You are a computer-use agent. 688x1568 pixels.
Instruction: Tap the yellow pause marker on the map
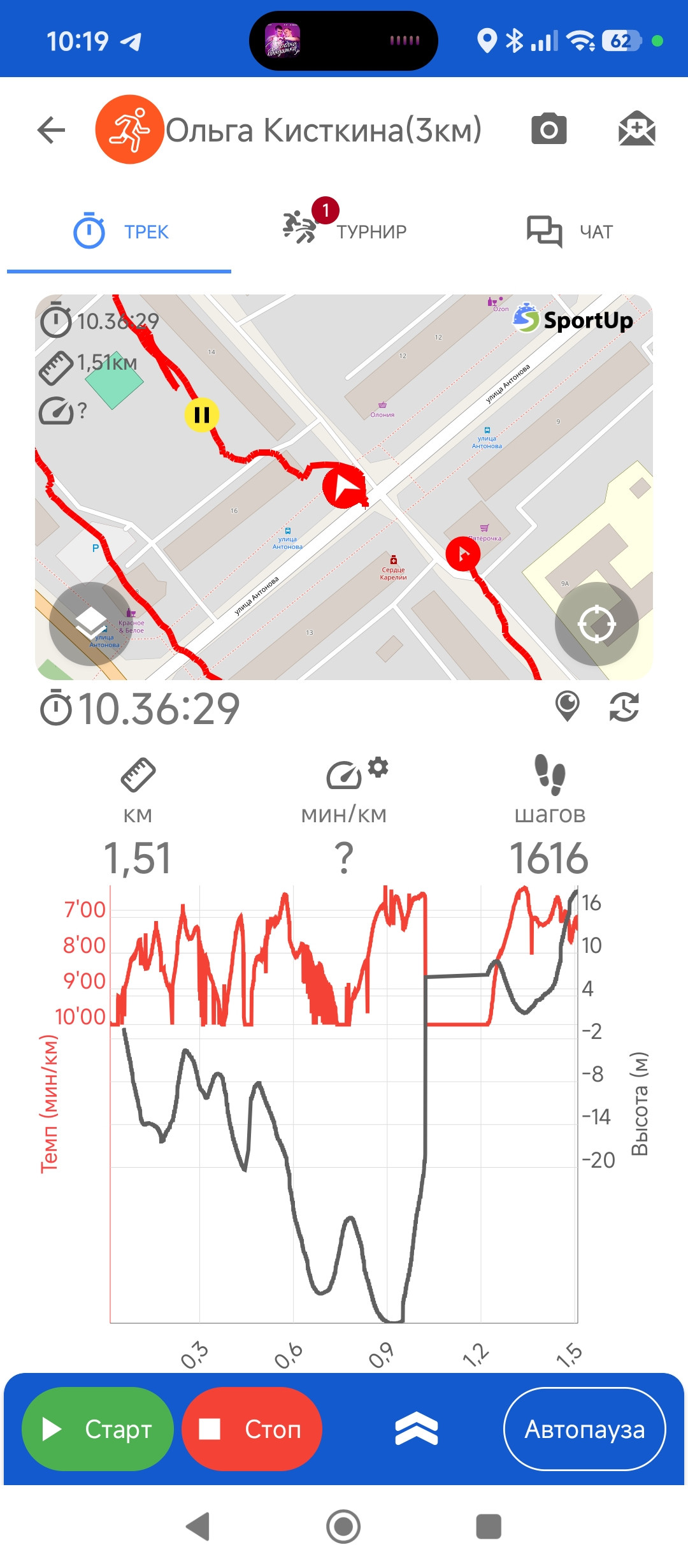(202, 415)
